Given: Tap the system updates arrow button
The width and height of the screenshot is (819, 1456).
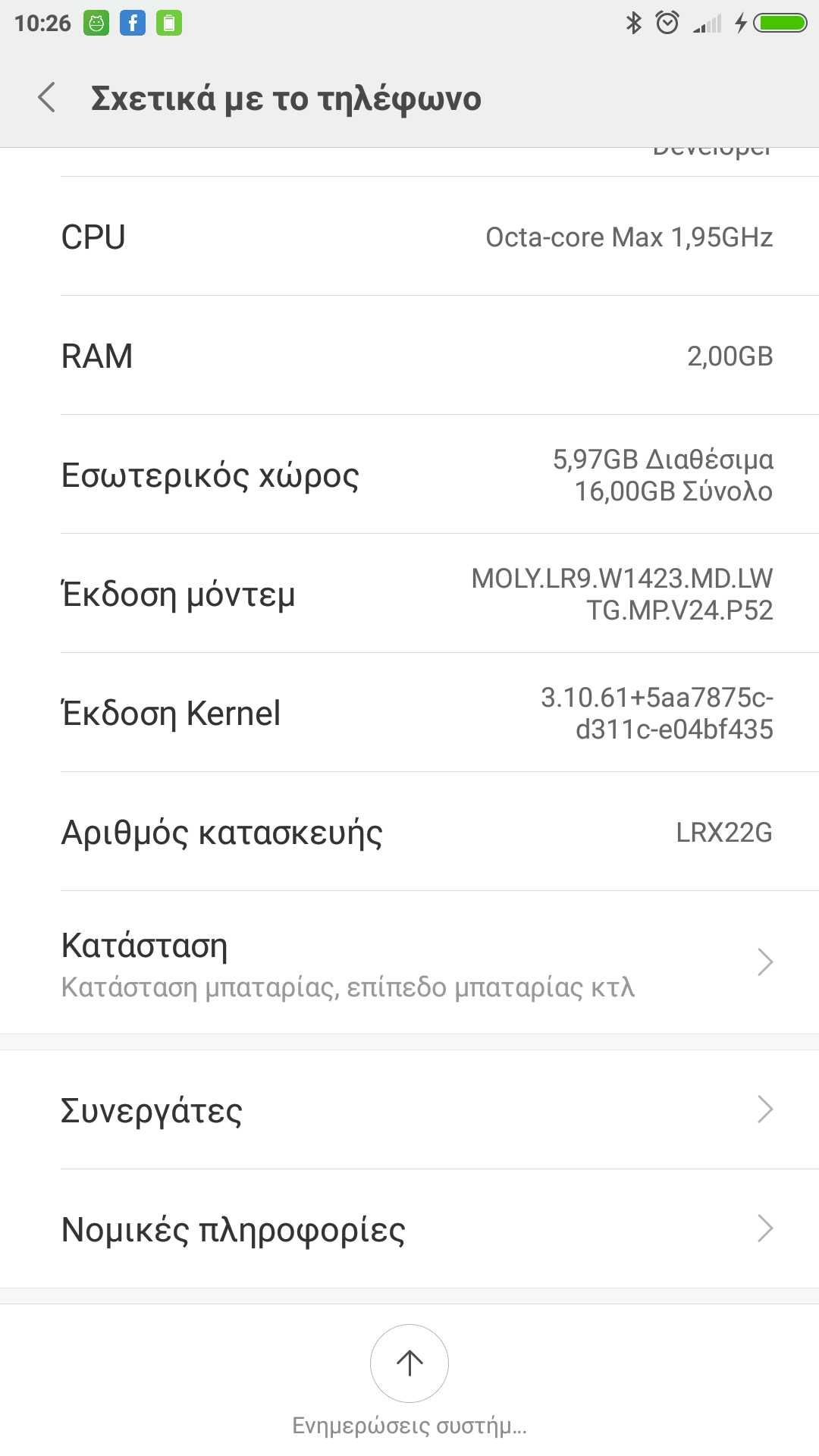Looking at the screenshot, I should point(409,1363).
